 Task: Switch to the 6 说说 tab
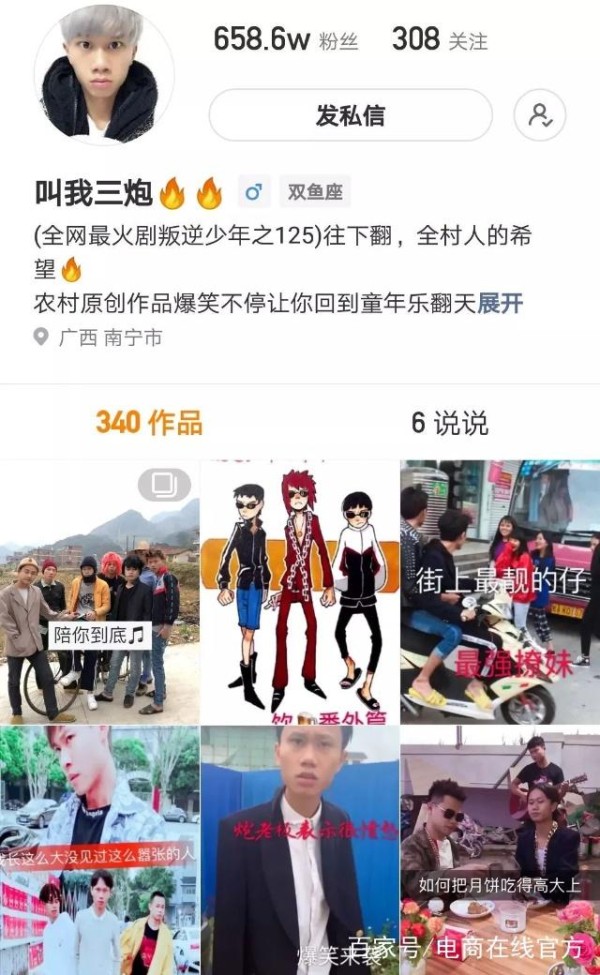(450, 423)
